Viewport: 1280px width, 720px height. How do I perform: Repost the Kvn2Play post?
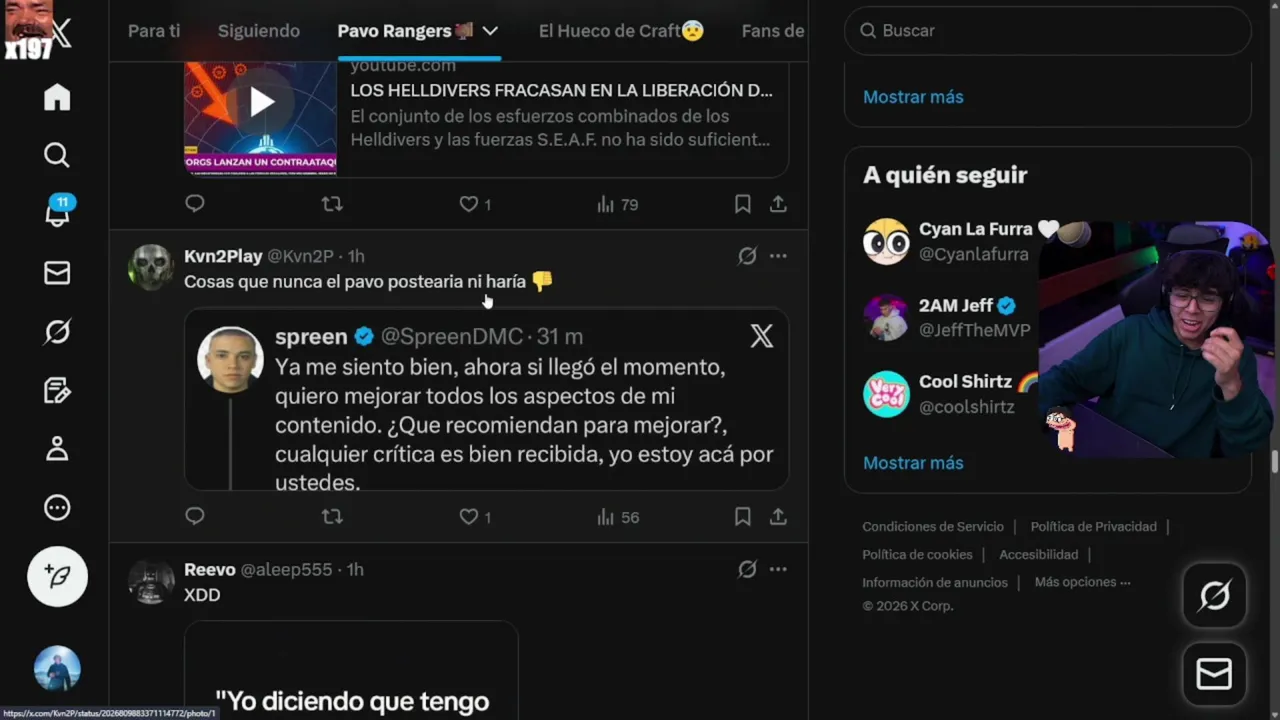pyautogui.click(x=332, y=517)
